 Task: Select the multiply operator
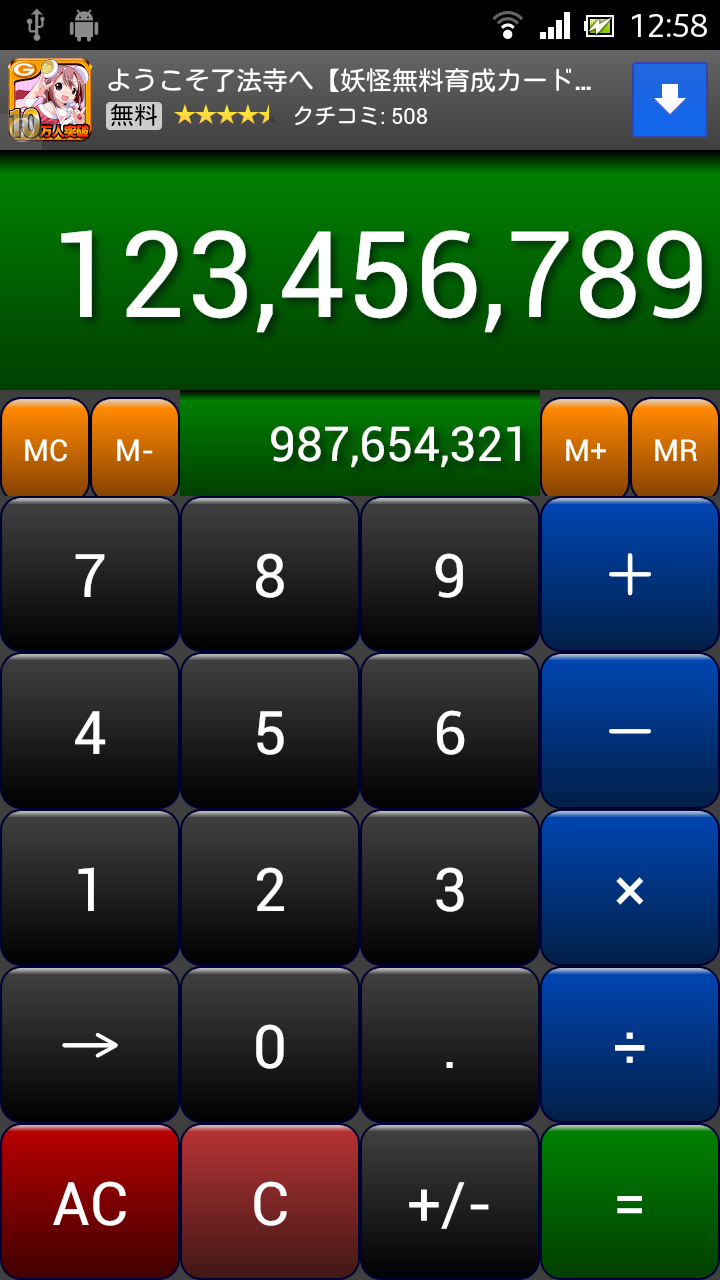click(630, 888)
